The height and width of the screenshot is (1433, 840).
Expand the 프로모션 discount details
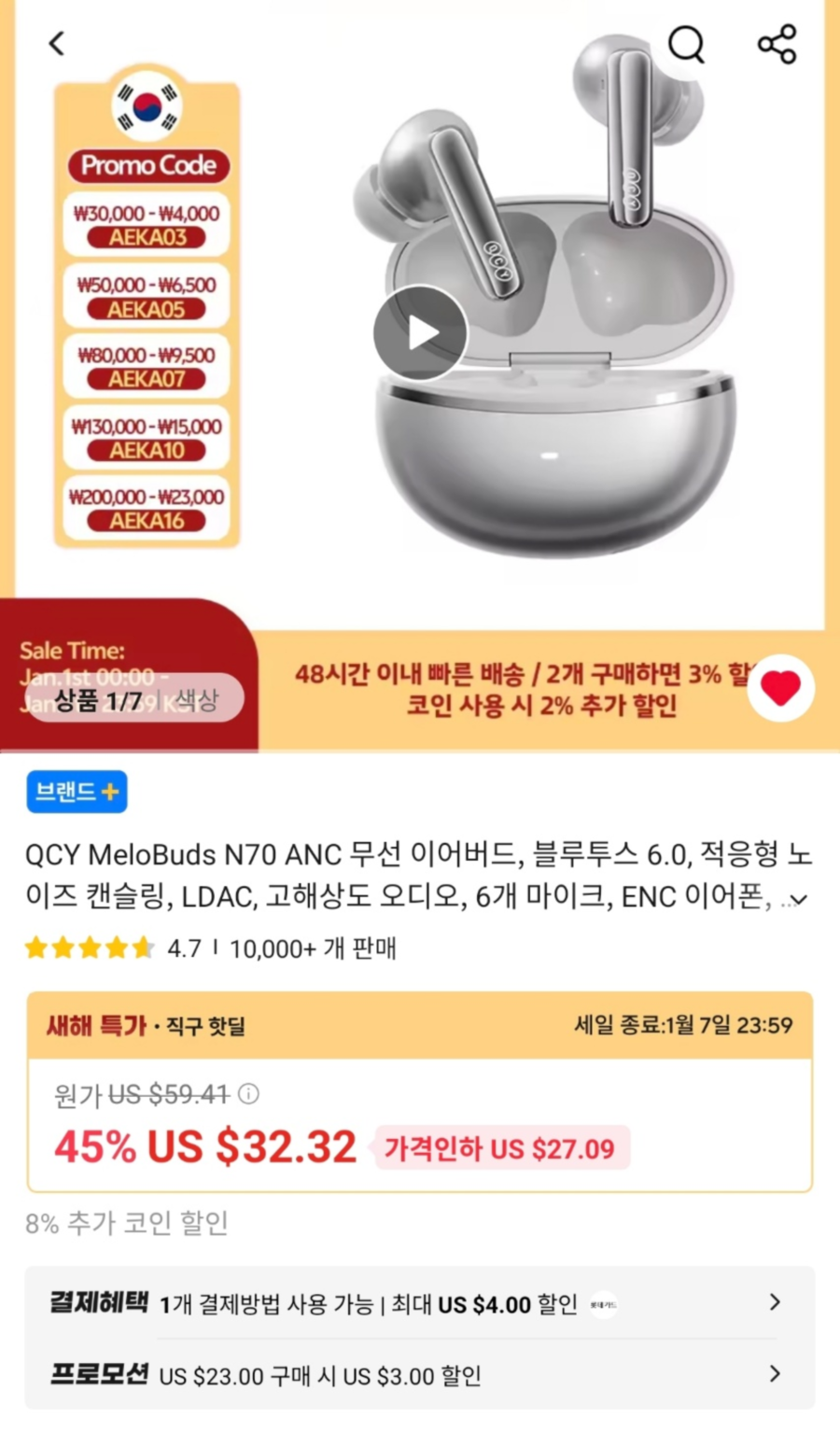coord(775,1373)
